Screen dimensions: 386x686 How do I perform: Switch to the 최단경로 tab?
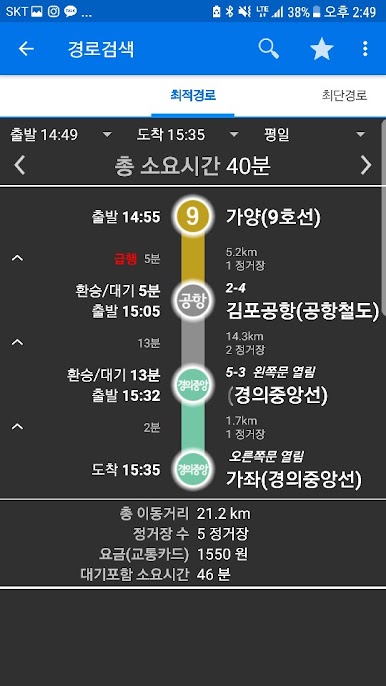344,95
